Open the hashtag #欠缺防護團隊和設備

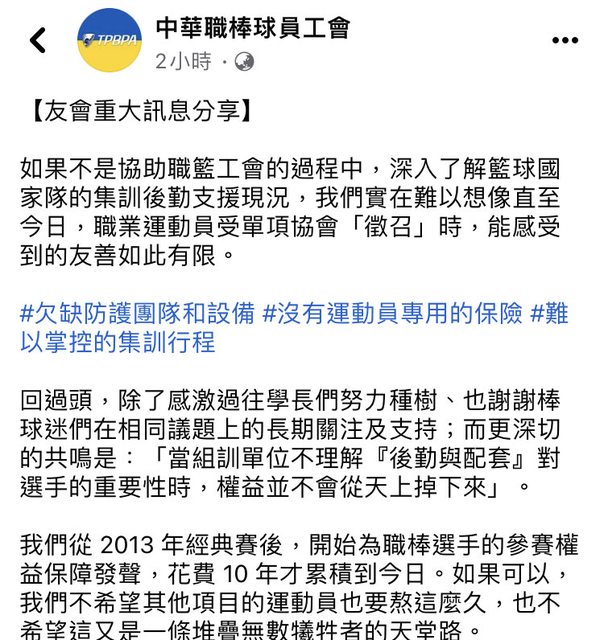137,314
